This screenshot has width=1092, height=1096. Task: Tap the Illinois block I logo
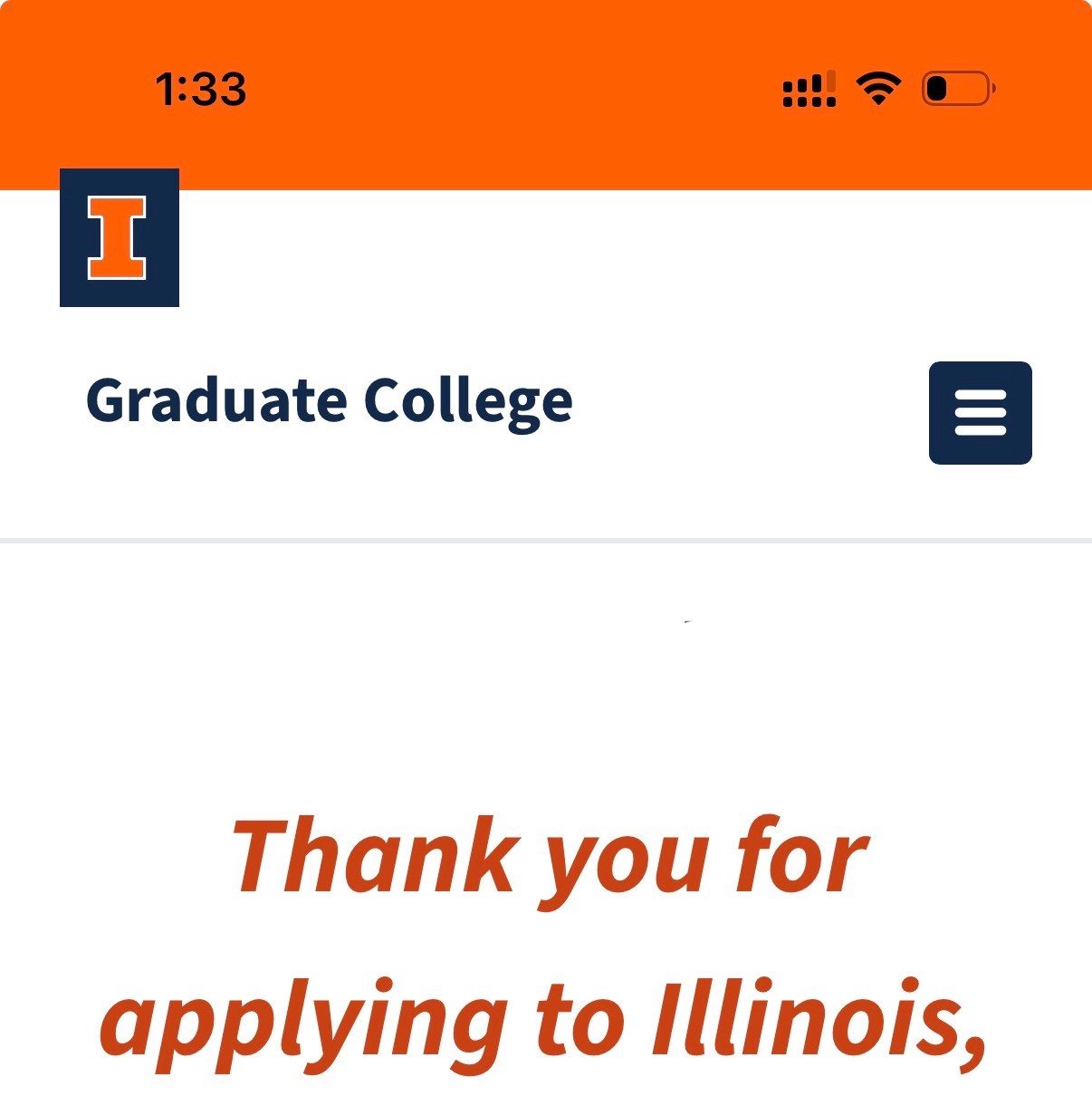click(119, 237)
